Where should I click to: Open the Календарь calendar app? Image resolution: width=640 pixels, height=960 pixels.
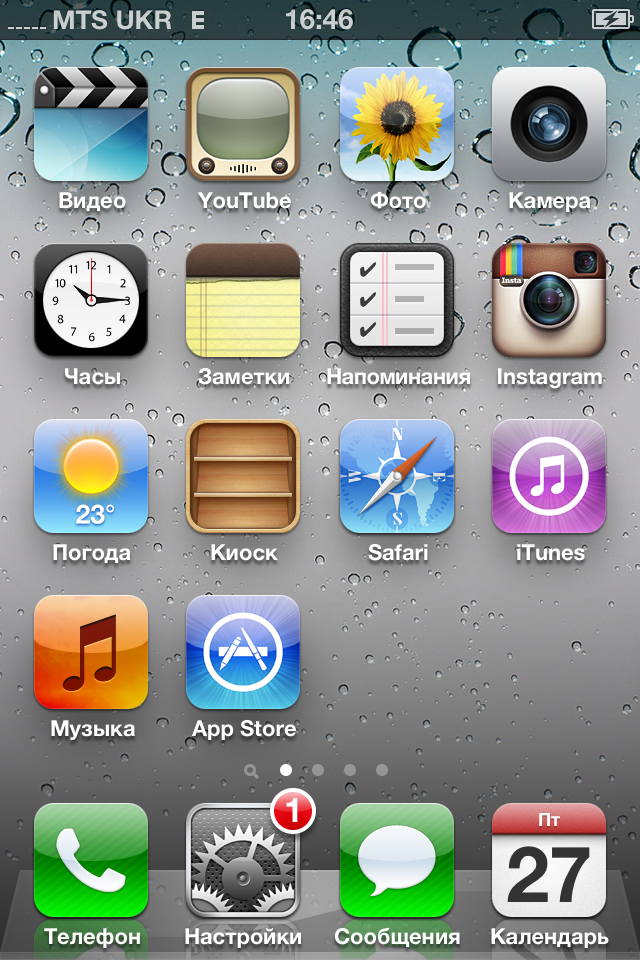549,860
